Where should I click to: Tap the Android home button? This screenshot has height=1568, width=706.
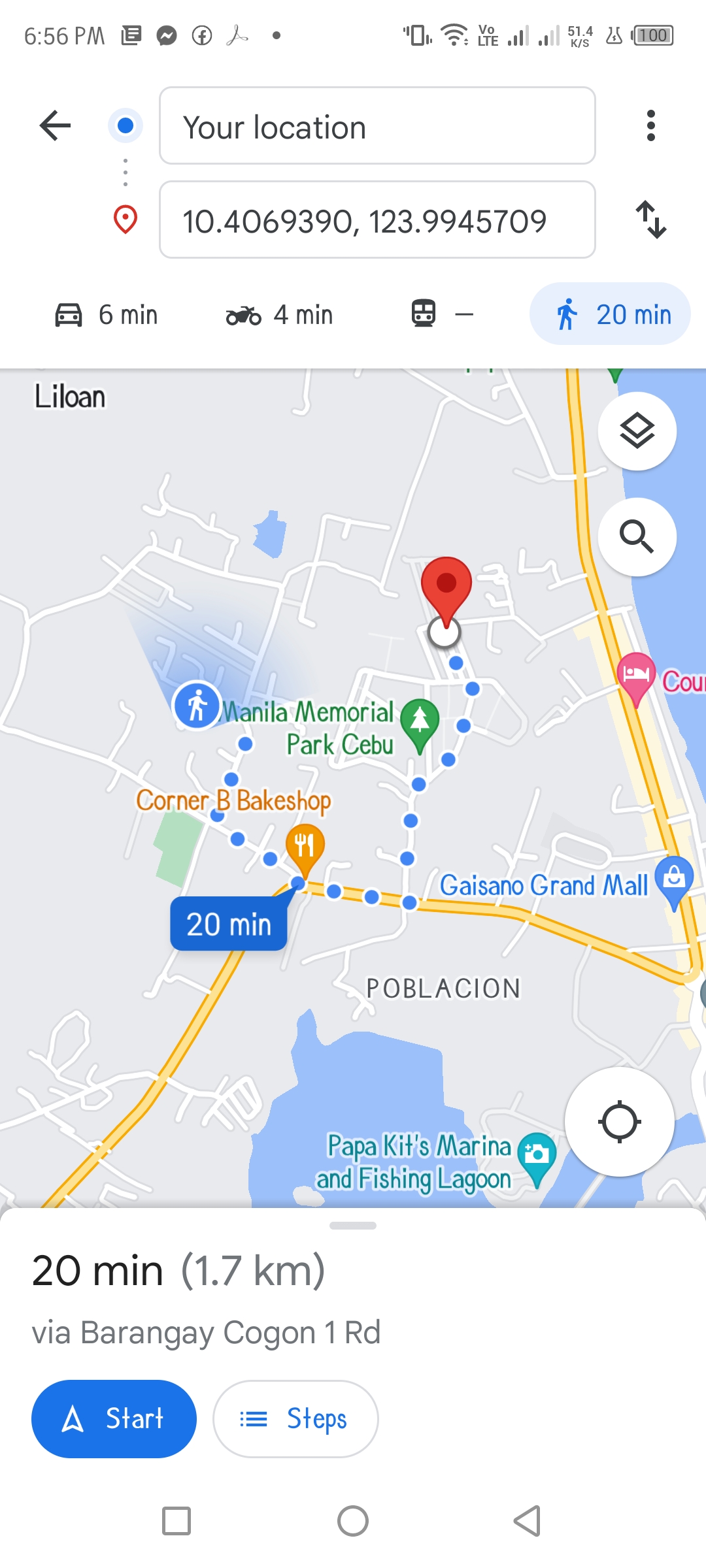coord(353,1521)
